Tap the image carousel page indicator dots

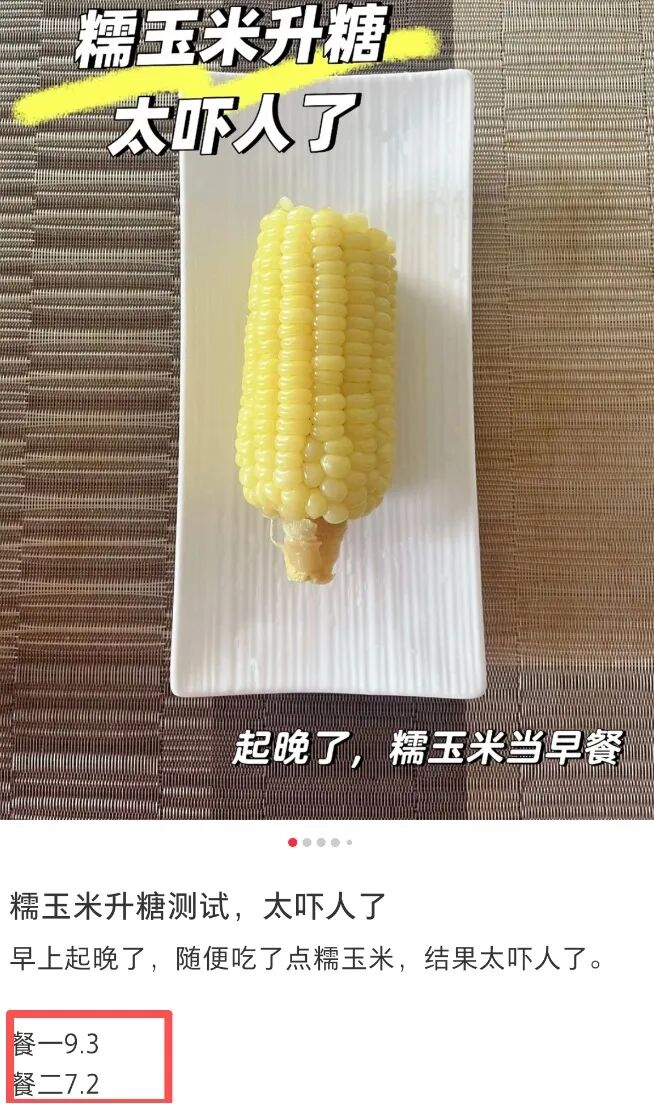point(320,842)
